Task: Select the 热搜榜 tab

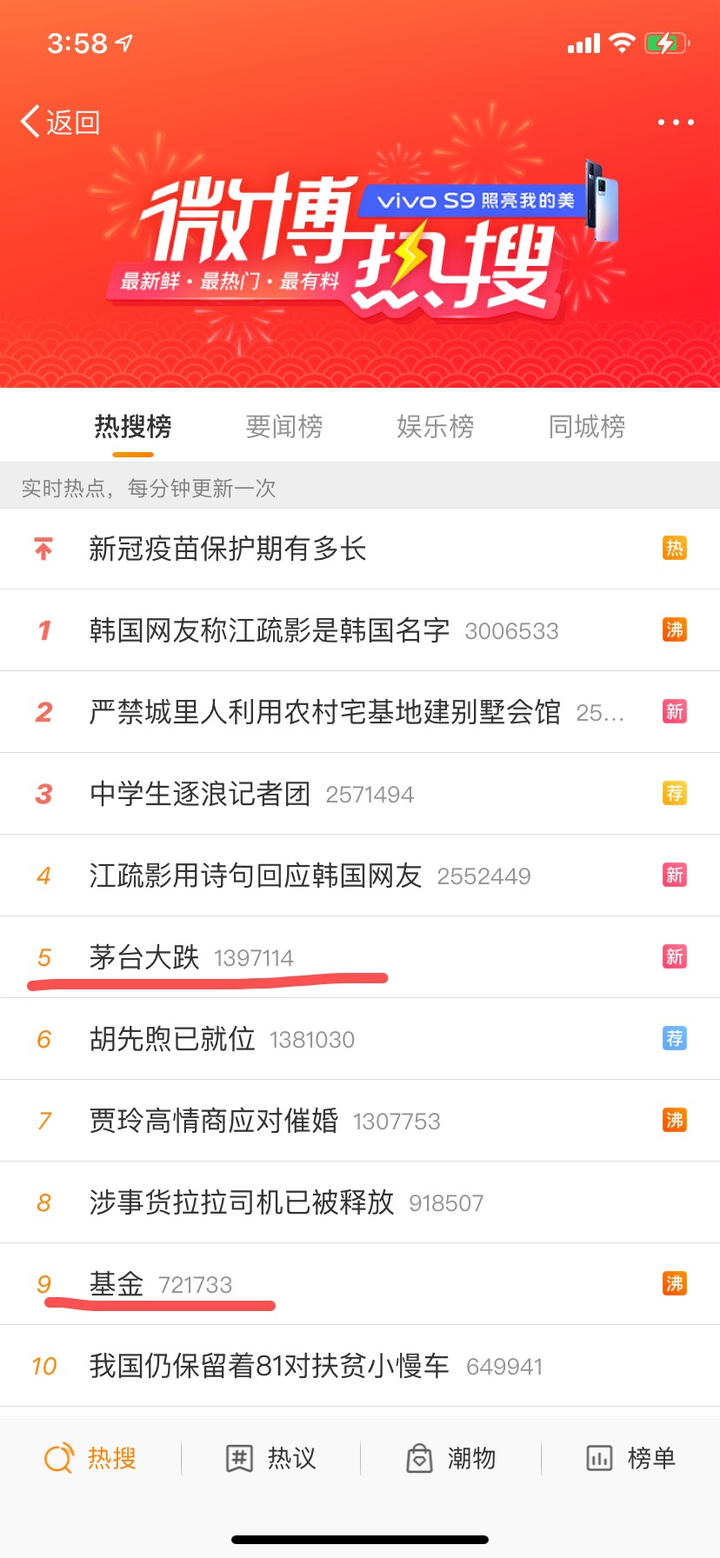Action: coord(133,427)
